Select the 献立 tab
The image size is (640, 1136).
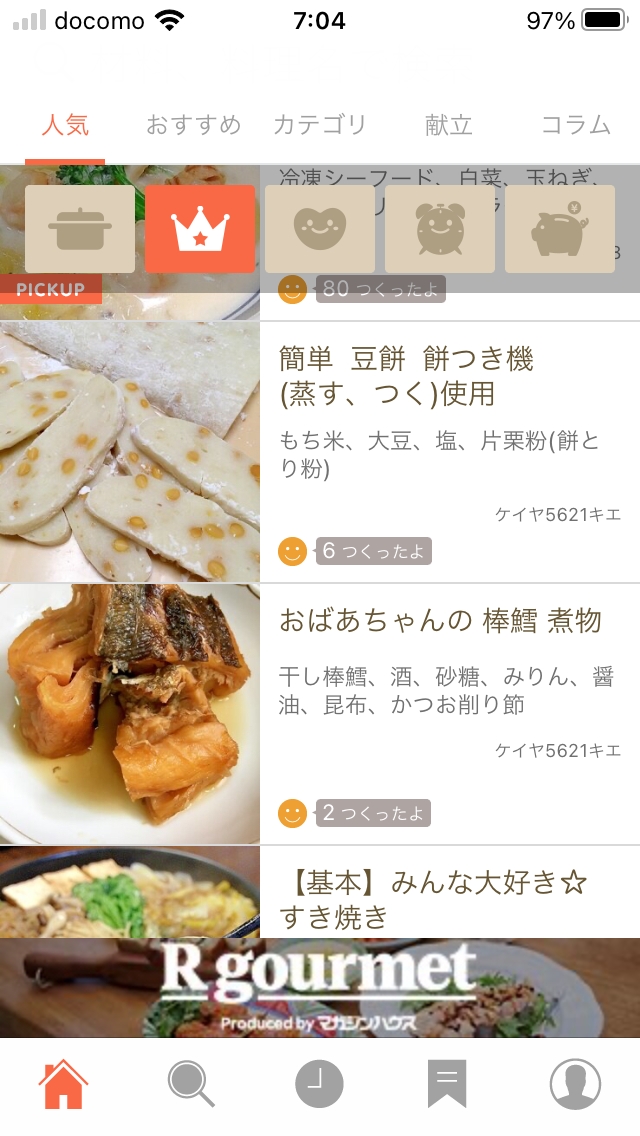coord(447,126)
